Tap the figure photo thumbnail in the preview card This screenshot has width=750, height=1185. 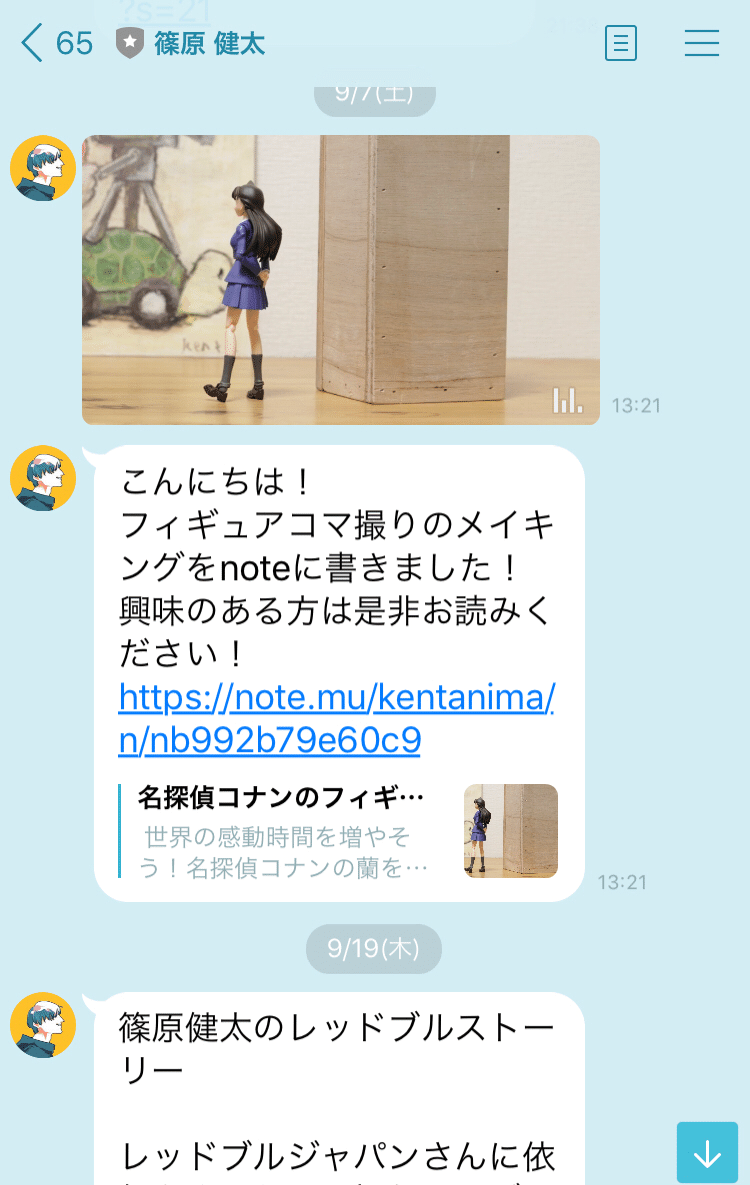coord(510,831)
